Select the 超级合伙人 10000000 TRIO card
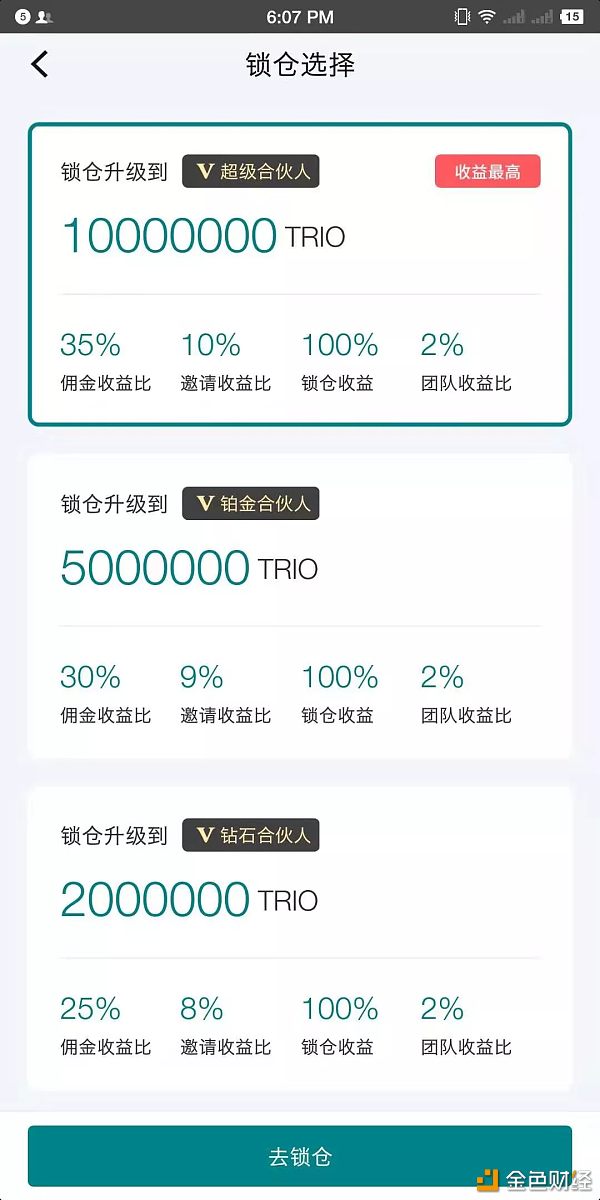The width and height of the screenshot is (600, 1200). (x=300, y=275)
